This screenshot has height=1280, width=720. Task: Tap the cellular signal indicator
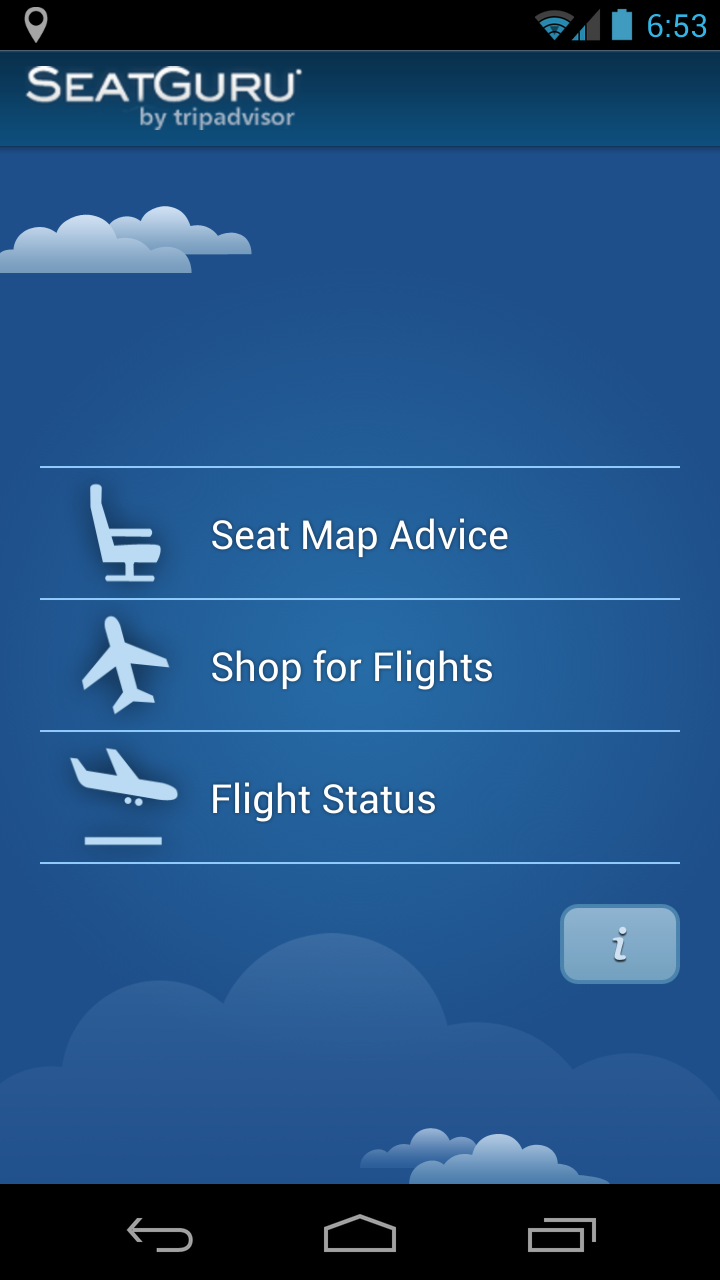585,27
